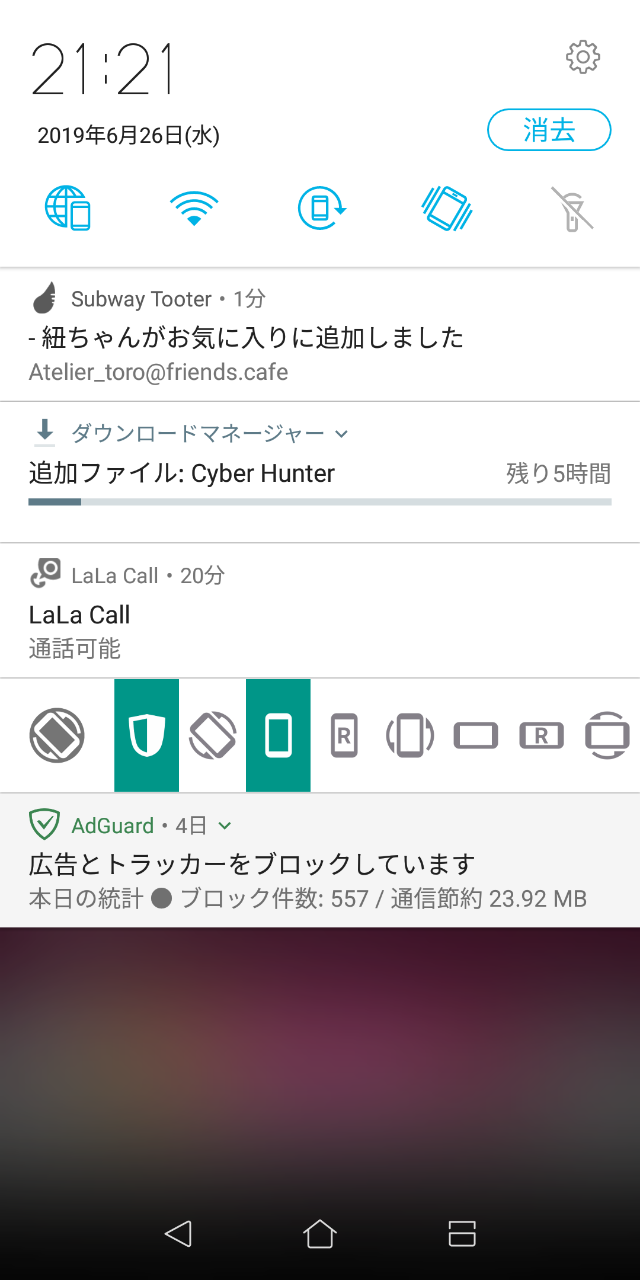Expand the AdGuard notification chevron
Image resolution: width=640 pixels, height=1280 pixels.
coord(225,825)
